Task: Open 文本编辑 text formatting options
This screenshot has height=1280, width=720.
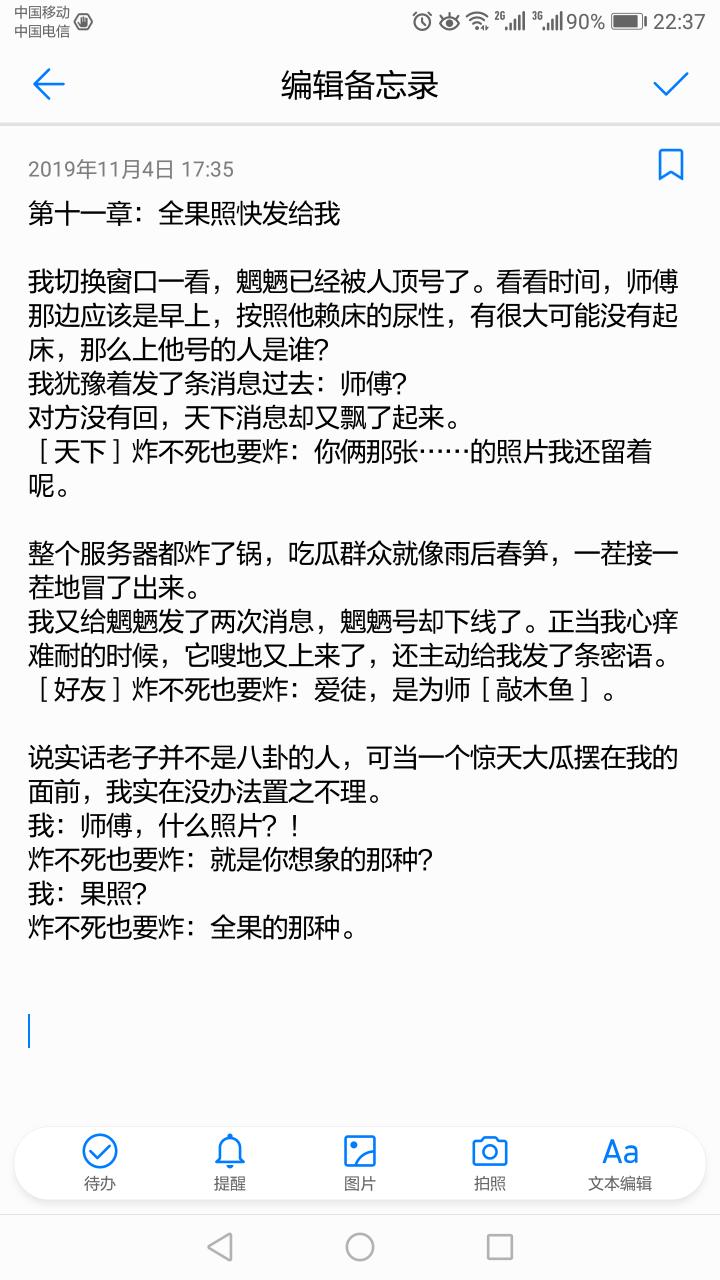Action: click(x=620, y=1162)
